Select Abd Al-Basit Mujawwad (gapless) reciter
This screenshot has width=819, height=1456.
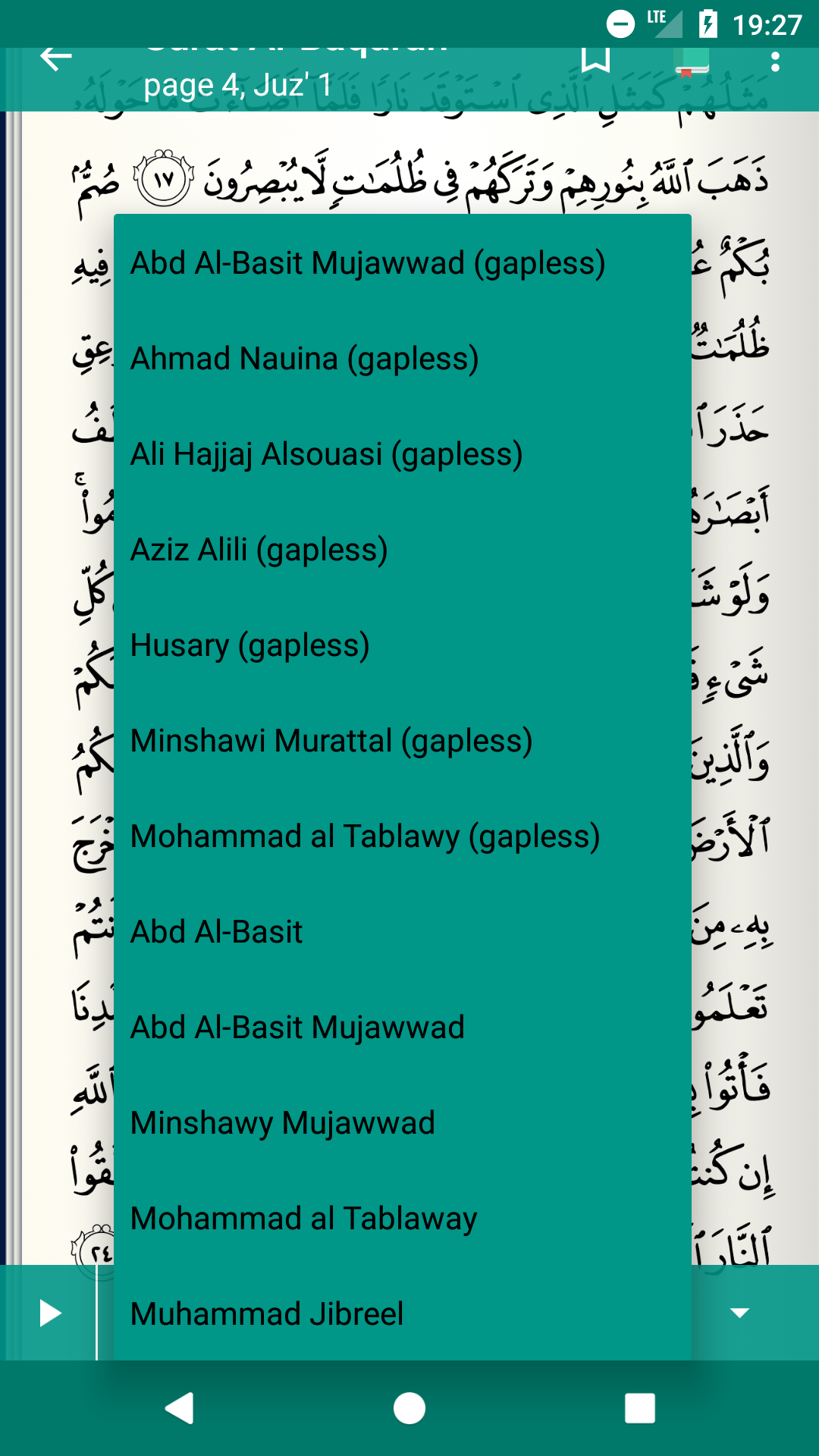coord(368,262)
